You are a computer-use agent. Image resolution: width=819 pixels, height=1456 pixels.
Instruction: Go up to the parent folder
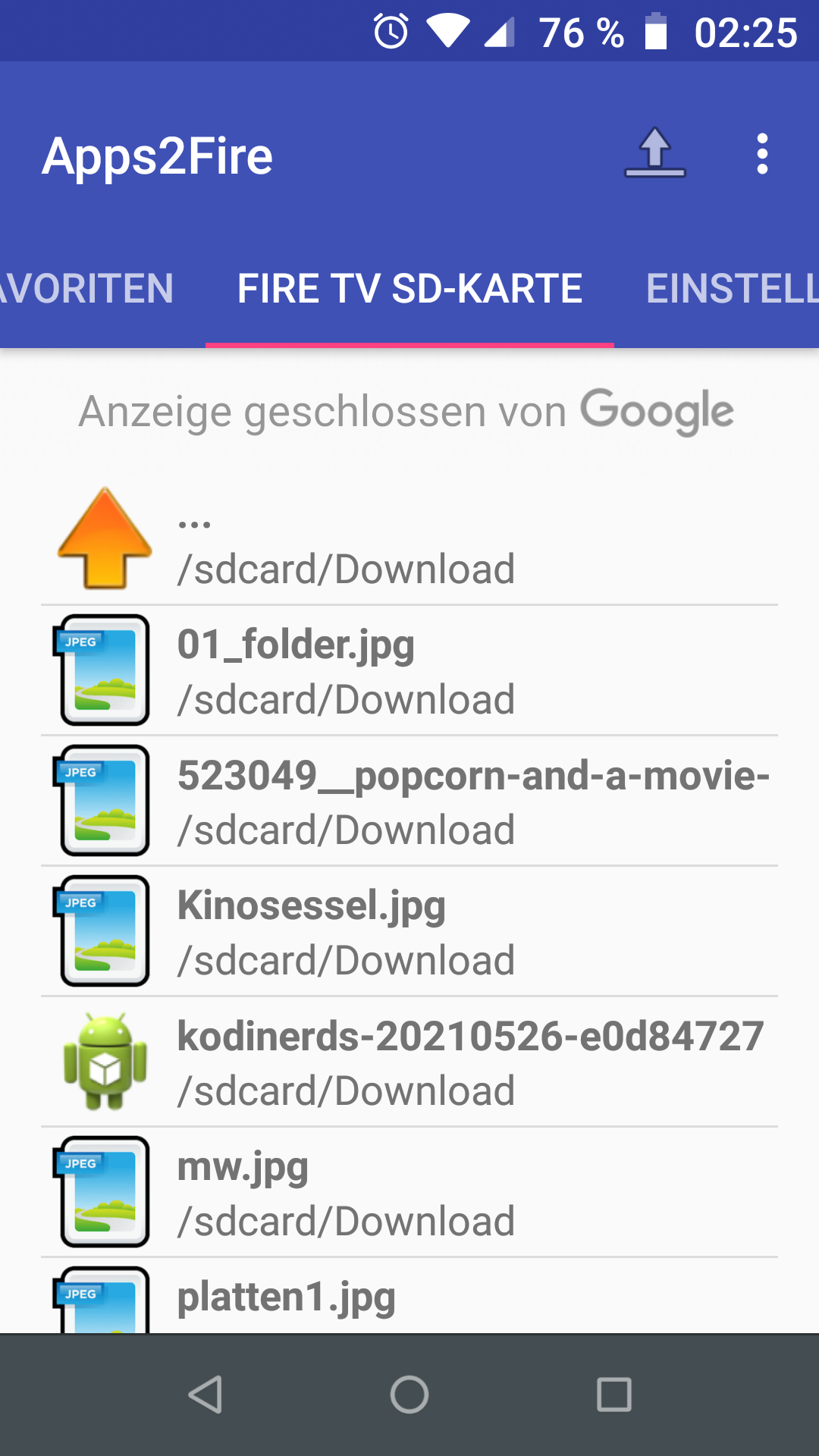coord(409,540)
